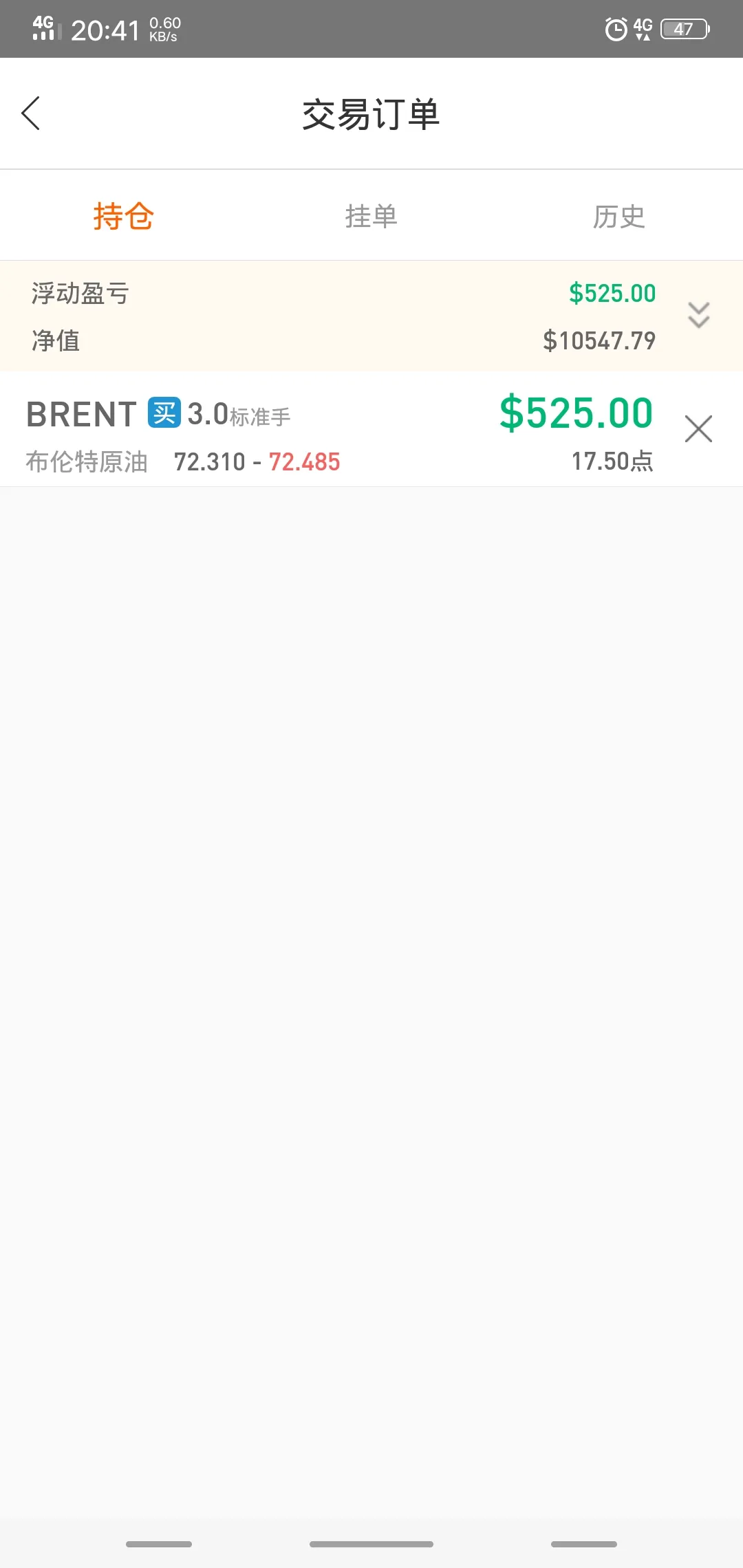Open the 历史 tab

point(619,216)
